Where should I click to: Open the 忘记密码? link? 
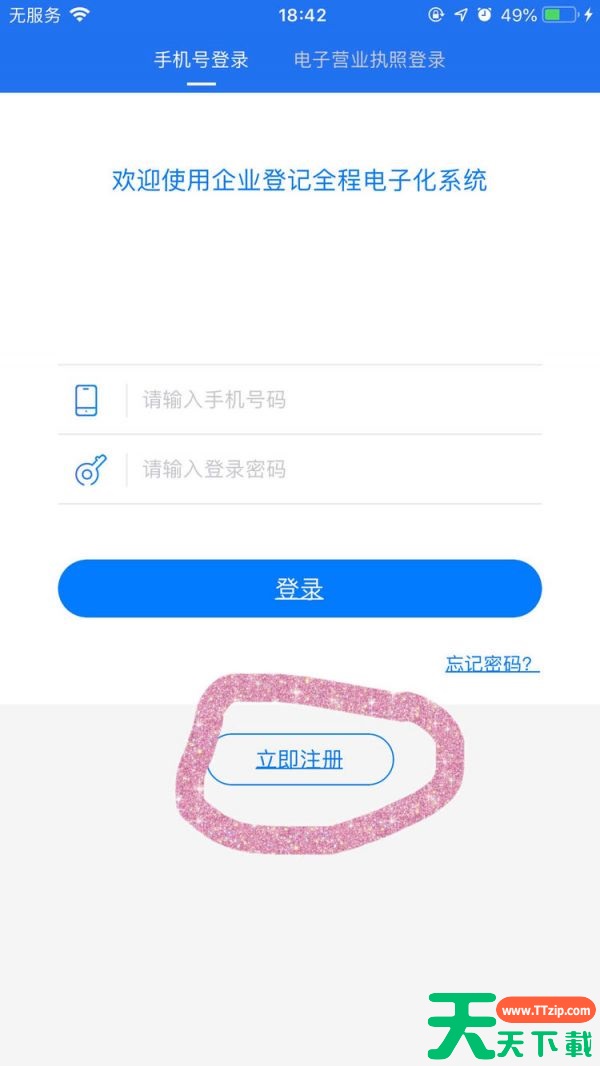492,664
